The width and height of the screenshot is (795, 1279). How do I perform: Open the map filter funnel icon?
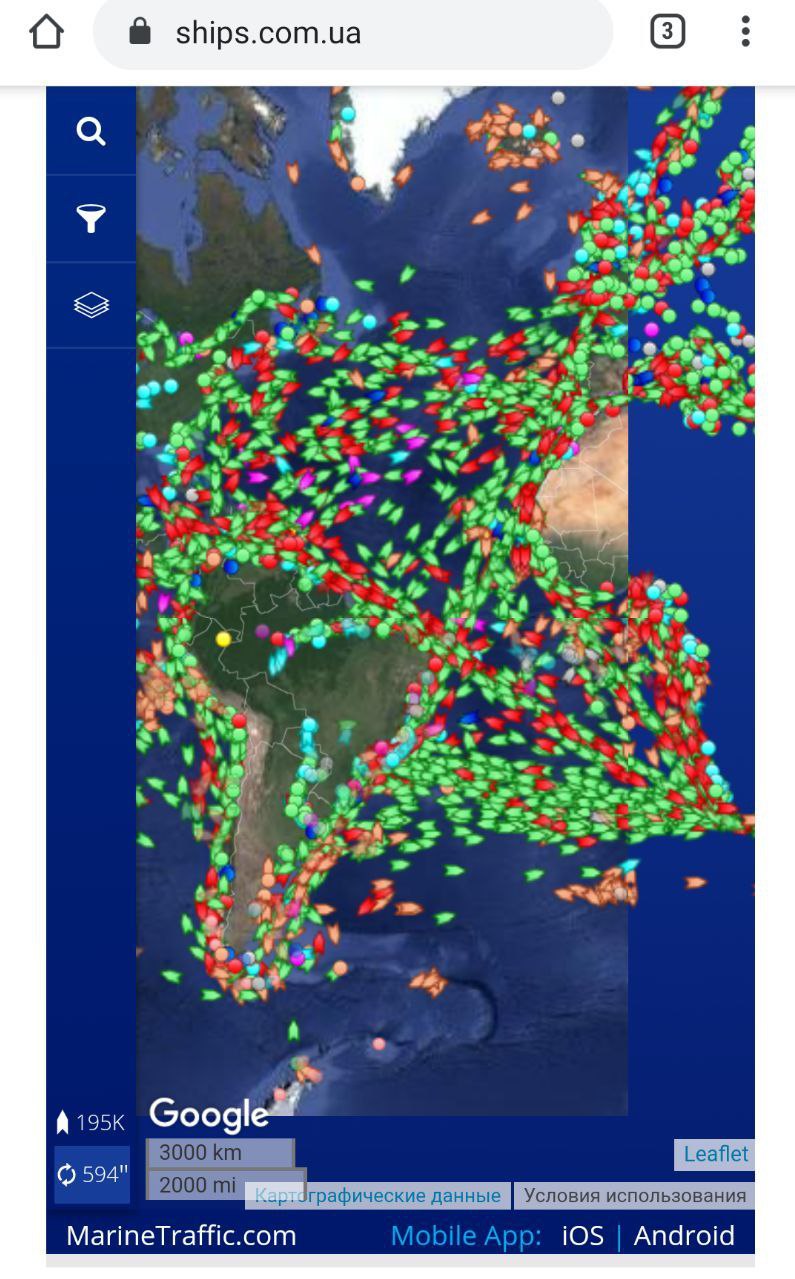[x=91, y=218]
